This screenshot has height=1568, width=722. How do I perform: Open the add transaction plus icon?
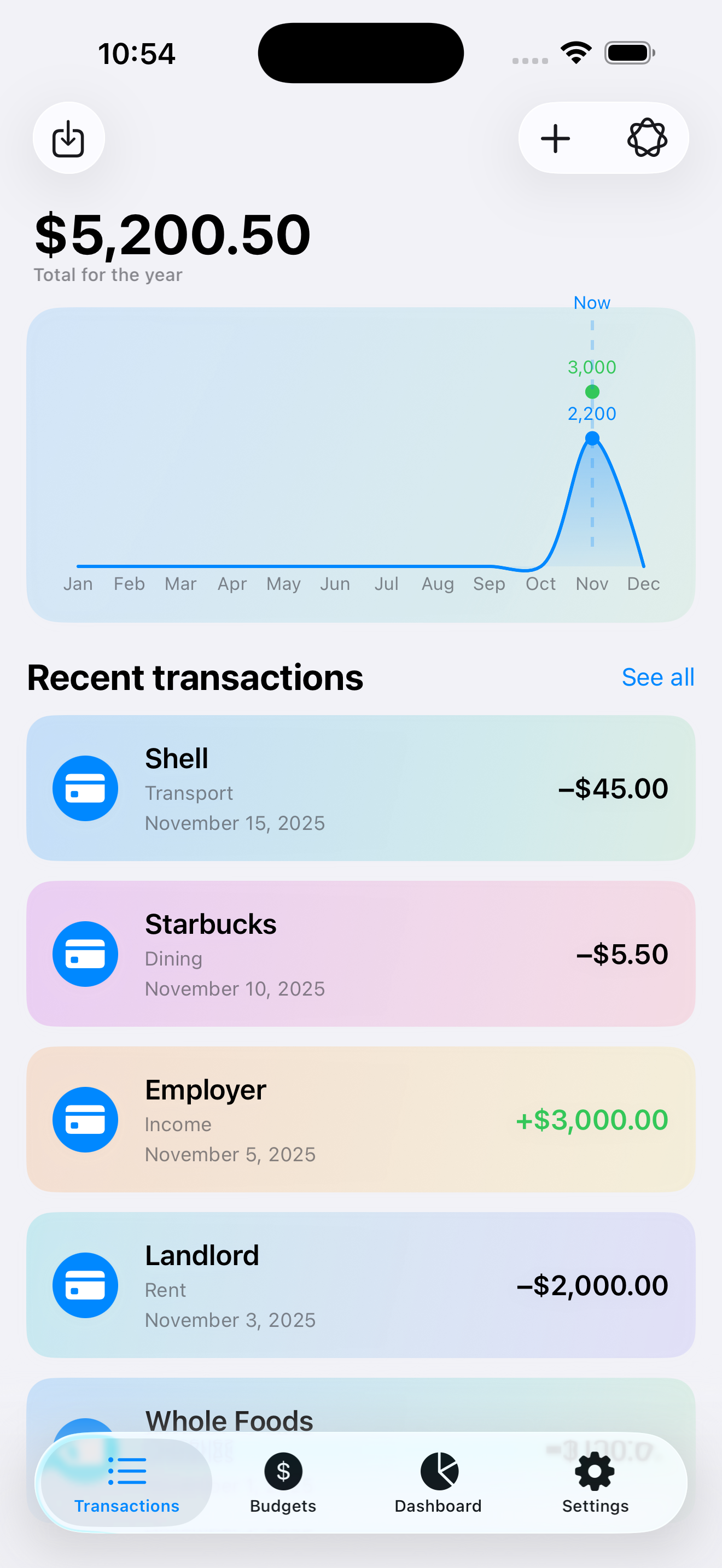556,138
